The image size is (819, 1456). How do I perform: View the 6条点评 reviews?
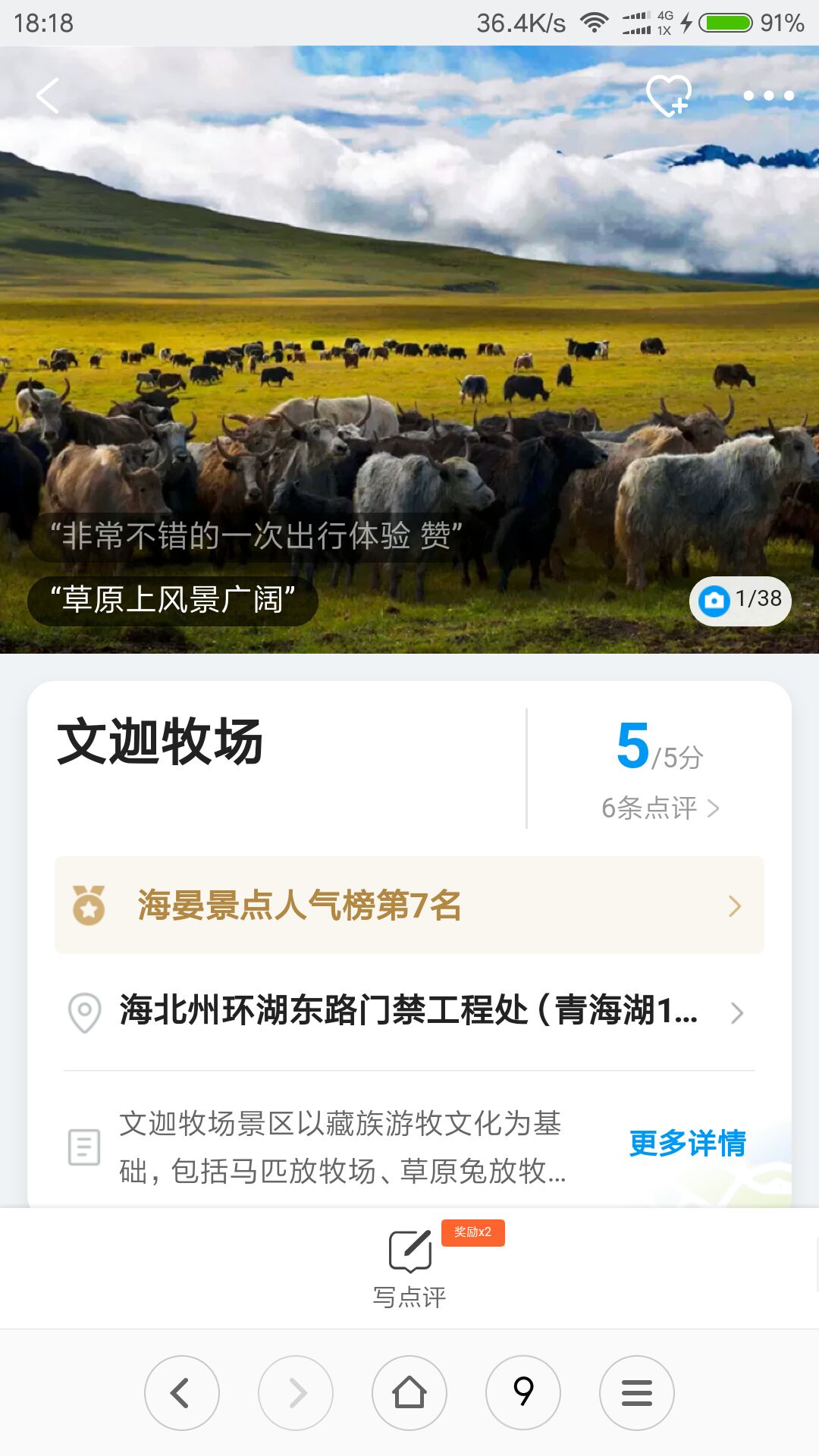[660, 808]
